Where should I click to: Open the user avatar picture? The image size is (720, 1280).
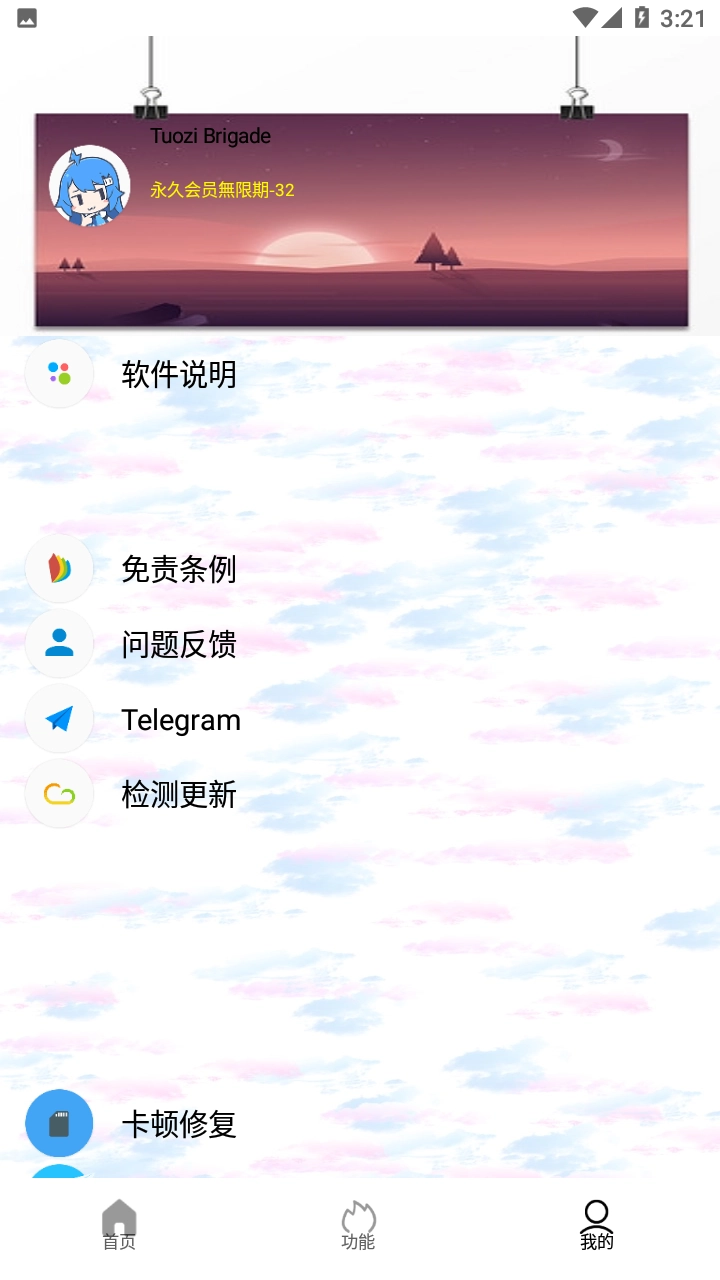coord(90,185)
